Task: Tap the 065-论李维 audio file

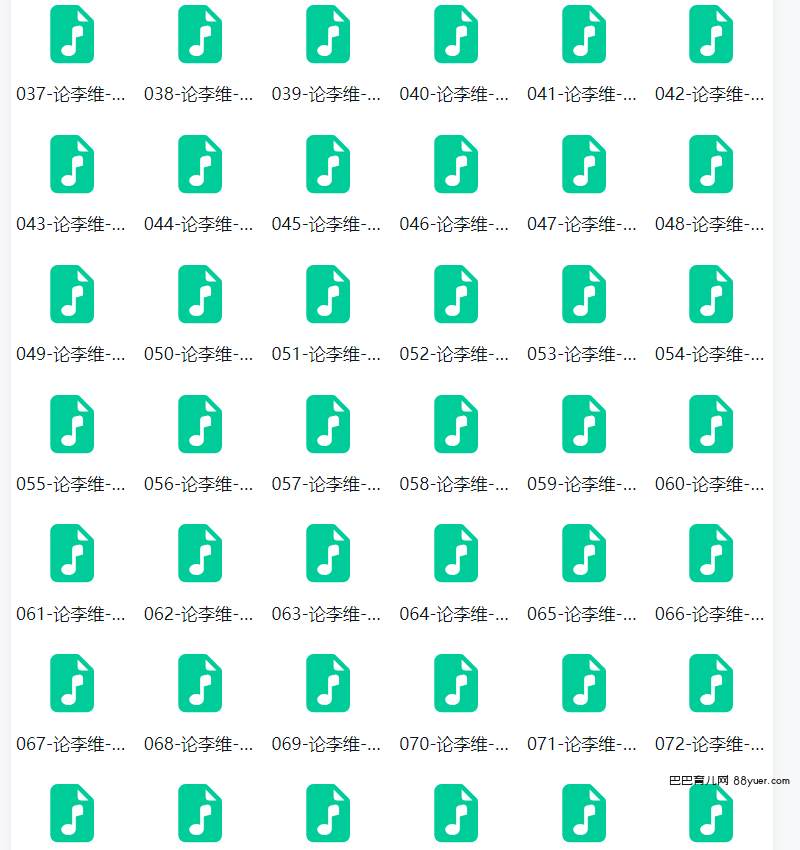Action: point(583,554)
